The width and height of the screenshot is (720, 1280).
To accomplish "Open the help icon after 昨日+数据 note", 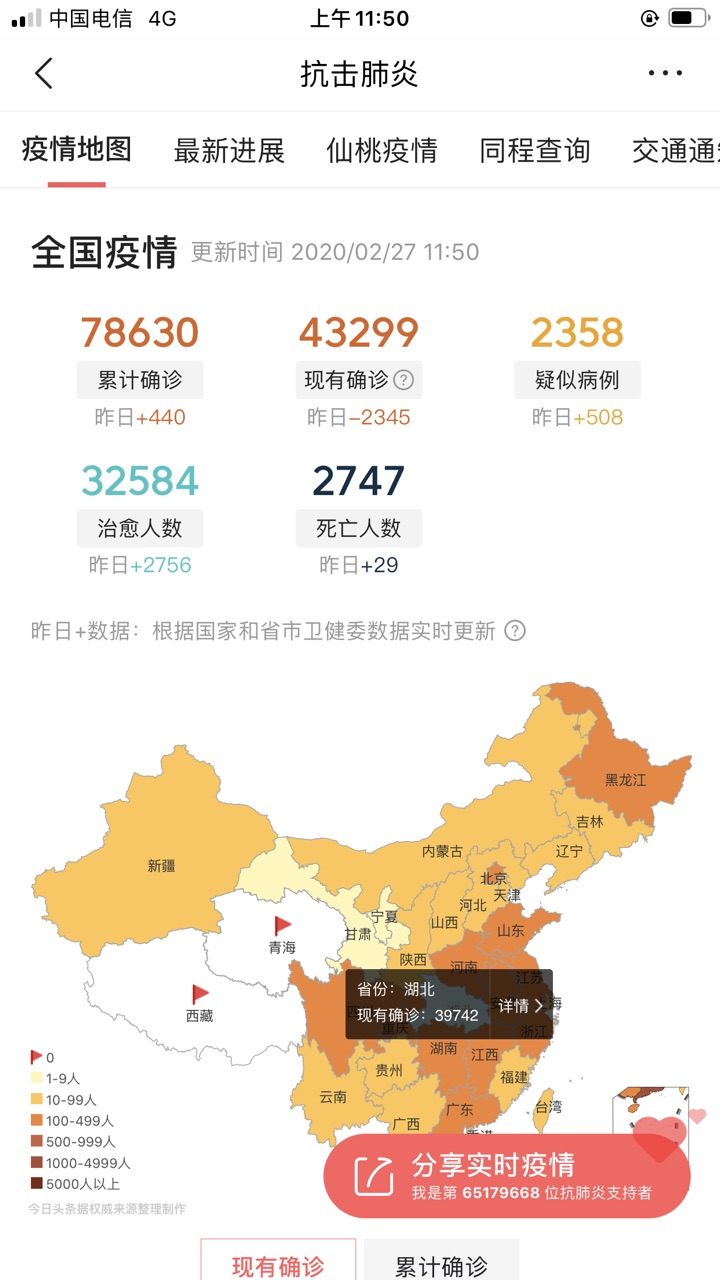I will pos(514,631).
